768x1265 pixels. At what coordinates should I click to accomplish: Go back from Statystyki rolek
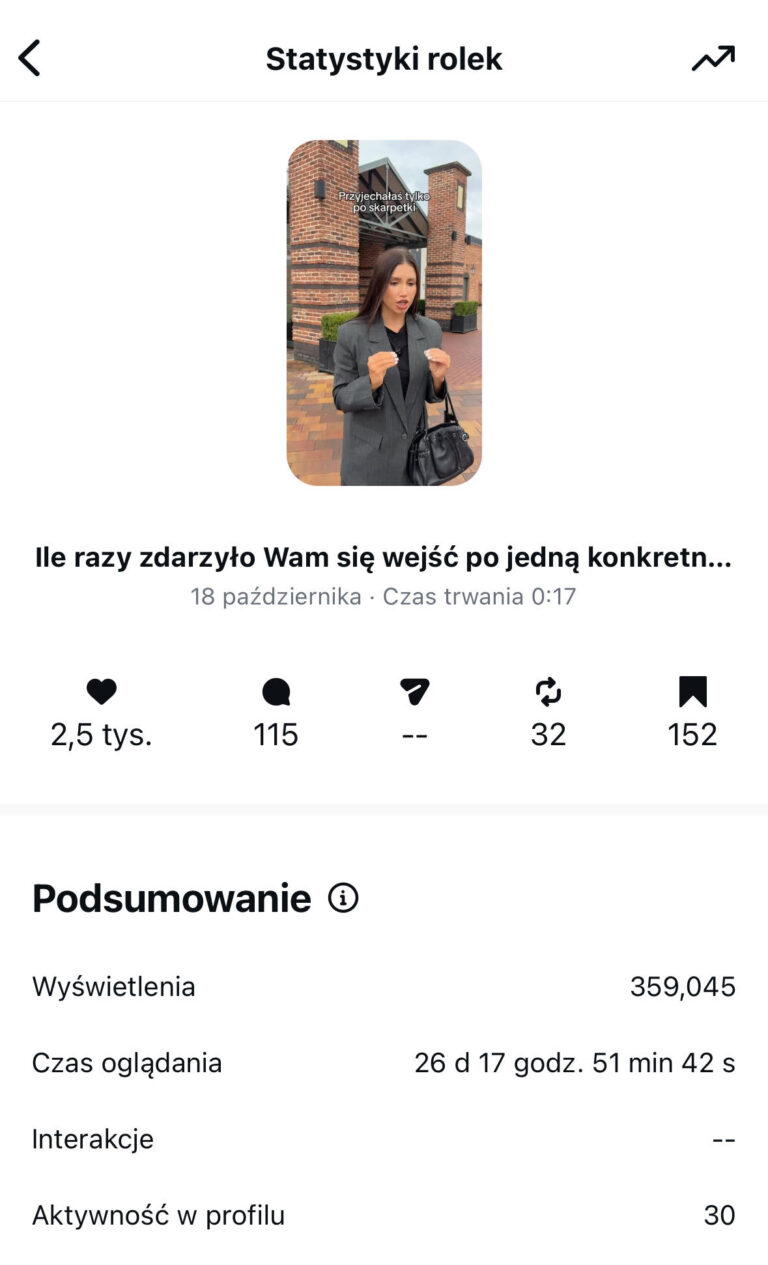pyautogui.click(x=30, y=59)
